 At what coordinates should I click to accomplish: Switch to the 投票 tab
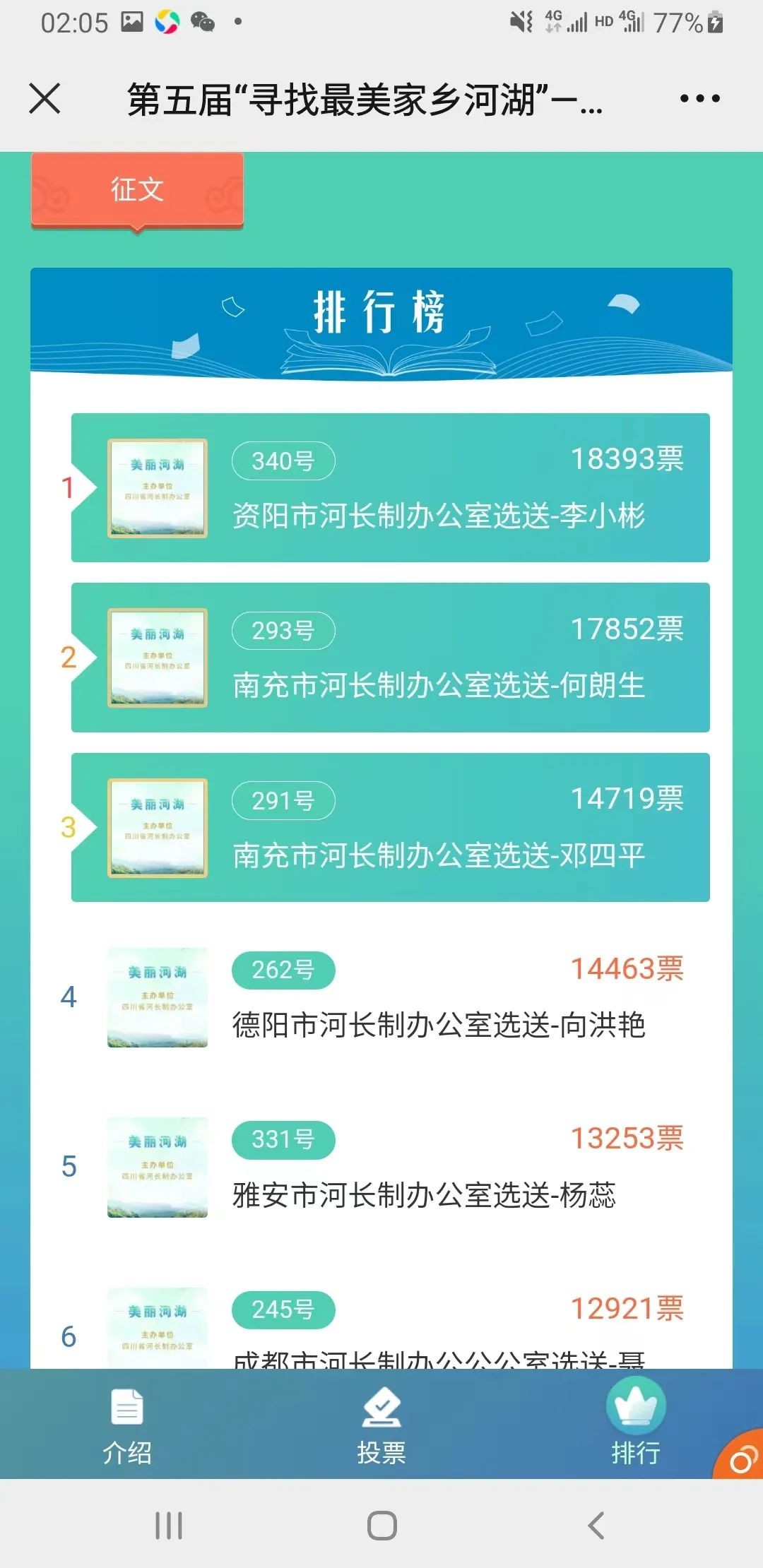pos(381,1425)
